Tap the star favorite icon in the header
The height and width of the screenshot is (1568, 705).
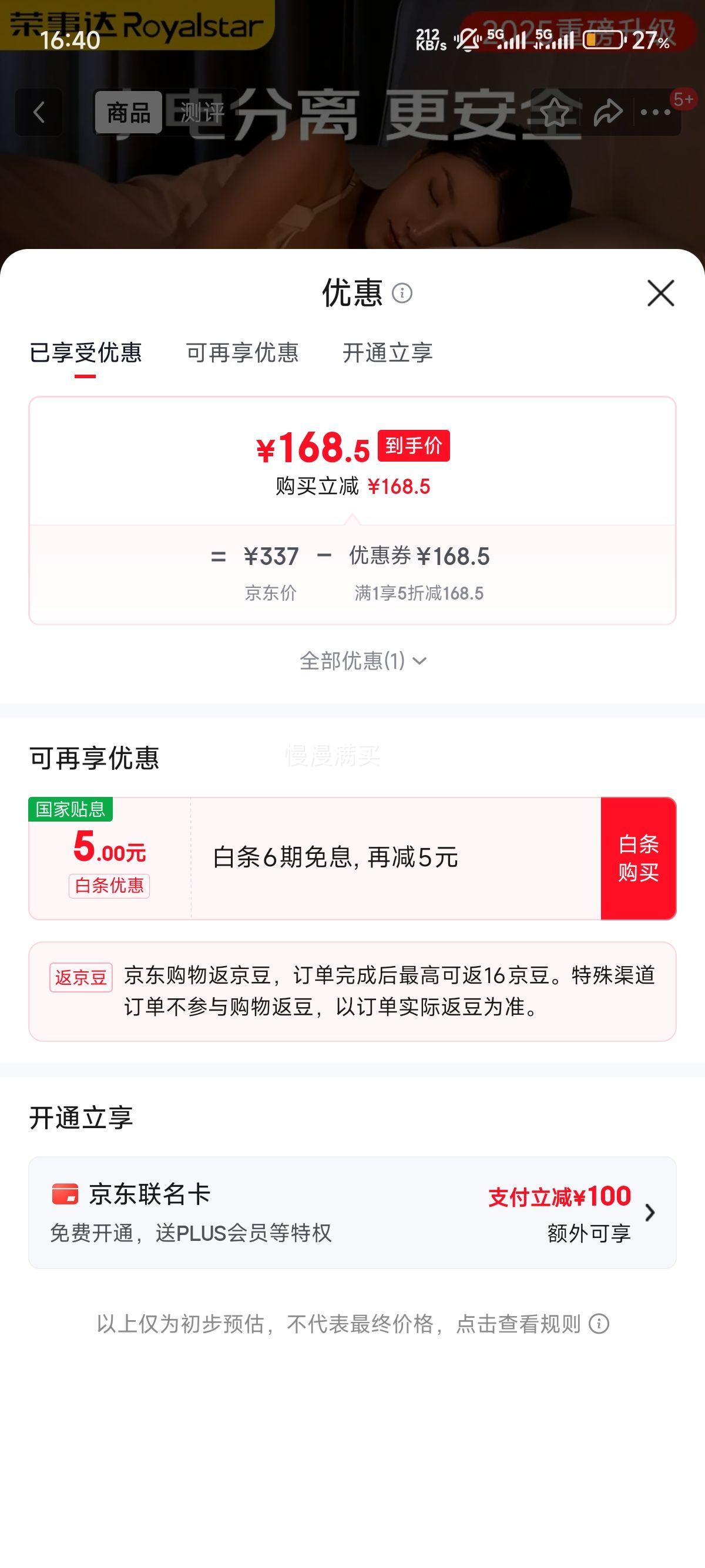(x=553, y=113)
